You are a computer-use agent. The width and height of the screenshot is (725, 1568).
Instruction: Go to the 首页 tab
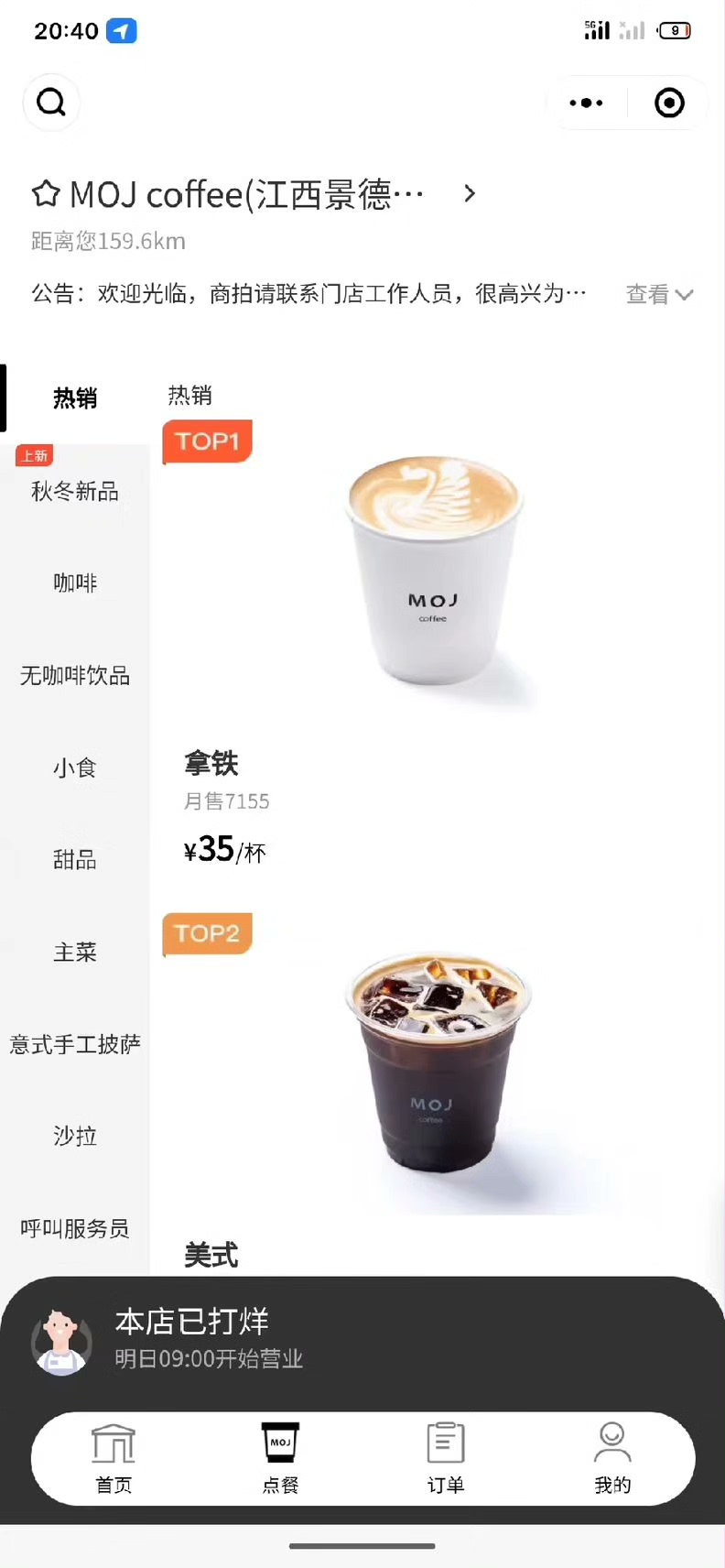point(114,1458)
